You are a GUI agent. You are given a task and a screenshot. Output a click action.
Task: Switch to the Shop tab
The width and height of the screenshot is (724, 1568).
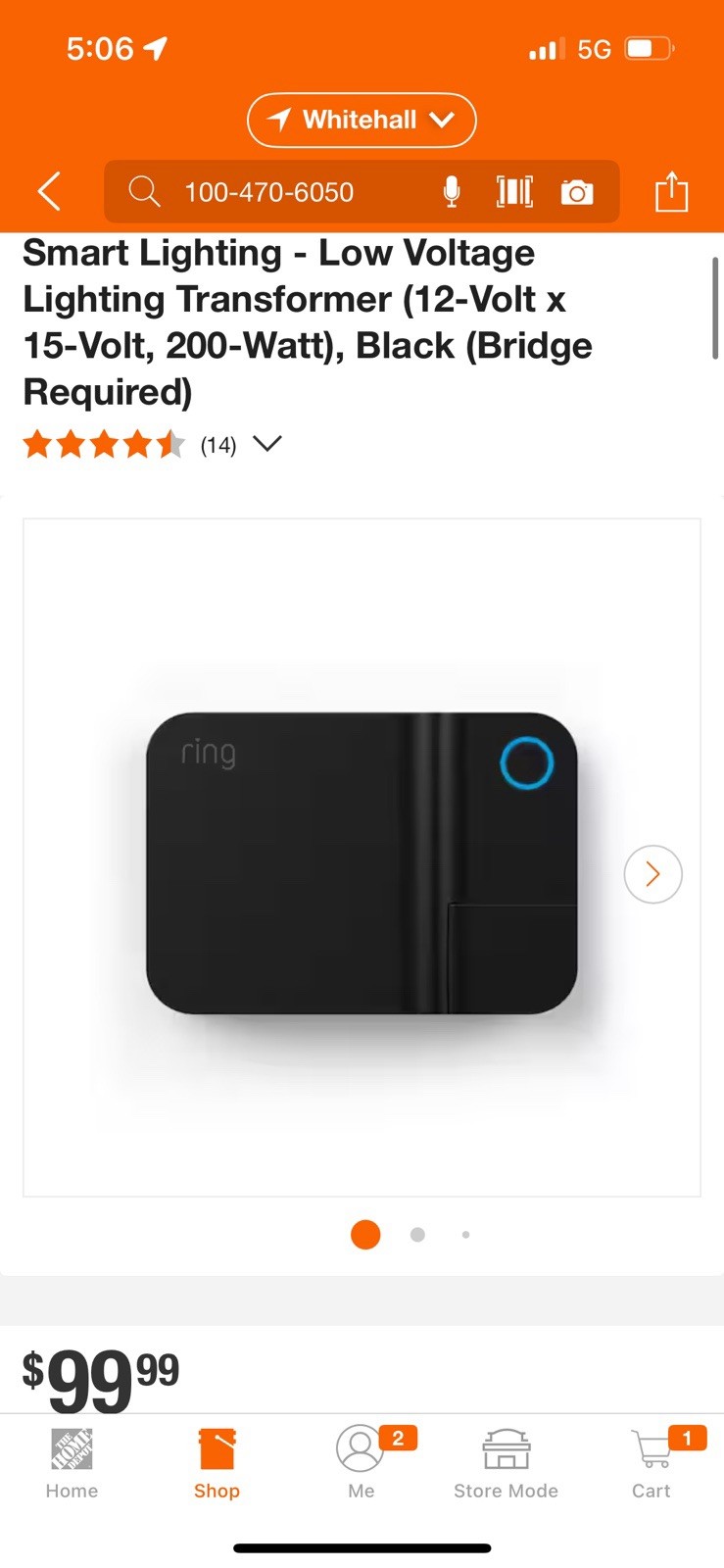tap(217, 1464)
